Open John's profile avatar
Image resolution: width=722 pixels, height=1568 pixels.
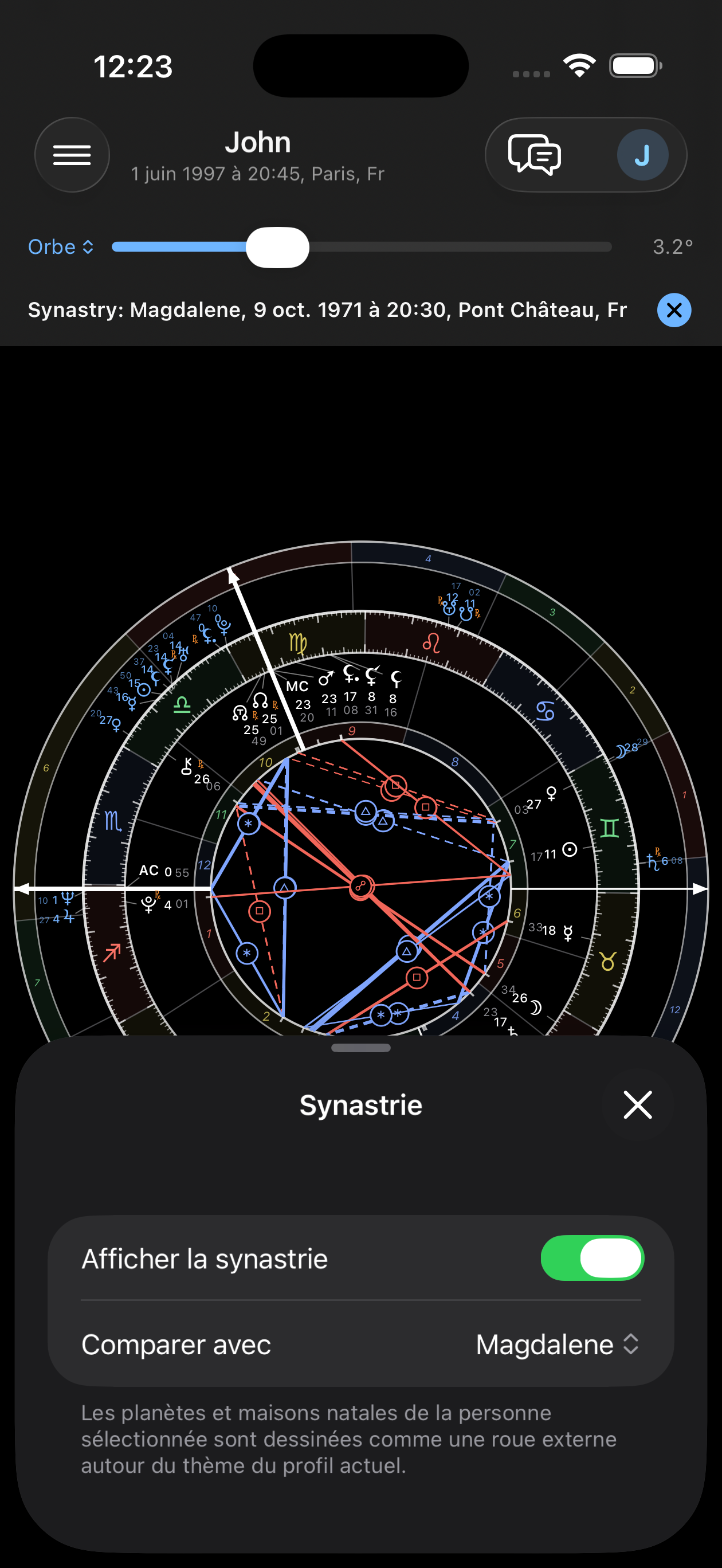(642, 155)
